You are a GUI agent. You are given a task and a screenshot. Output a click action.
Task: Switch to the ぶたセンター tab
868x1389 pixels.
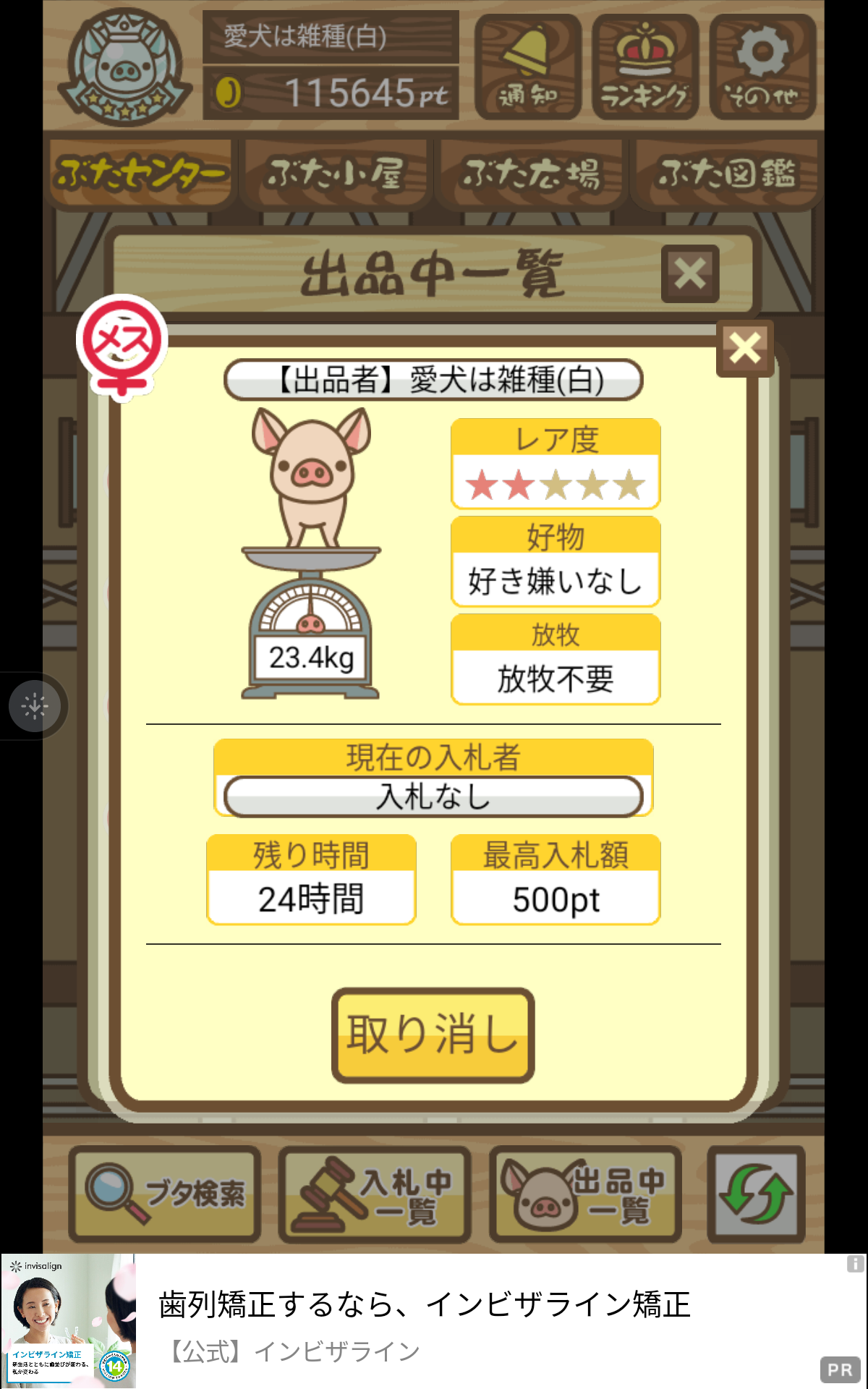(141, 174)
